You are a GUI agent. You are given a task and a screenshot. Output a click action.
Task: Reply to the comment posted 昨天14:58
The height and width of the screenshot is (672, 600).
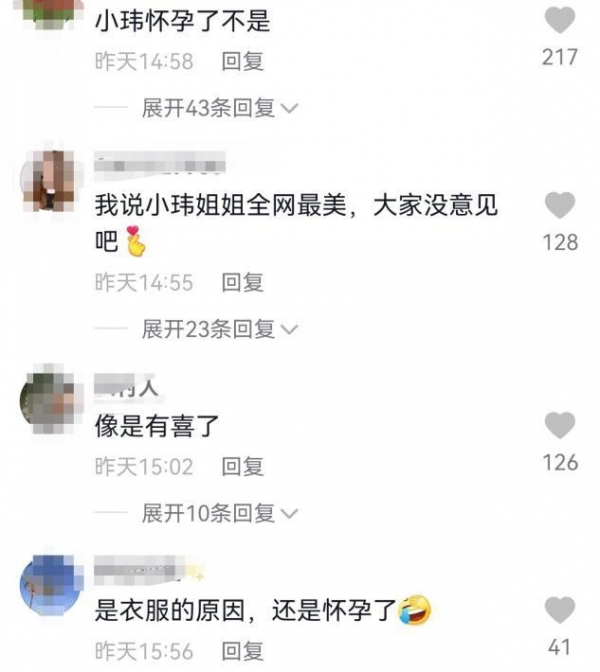[242, 61]
